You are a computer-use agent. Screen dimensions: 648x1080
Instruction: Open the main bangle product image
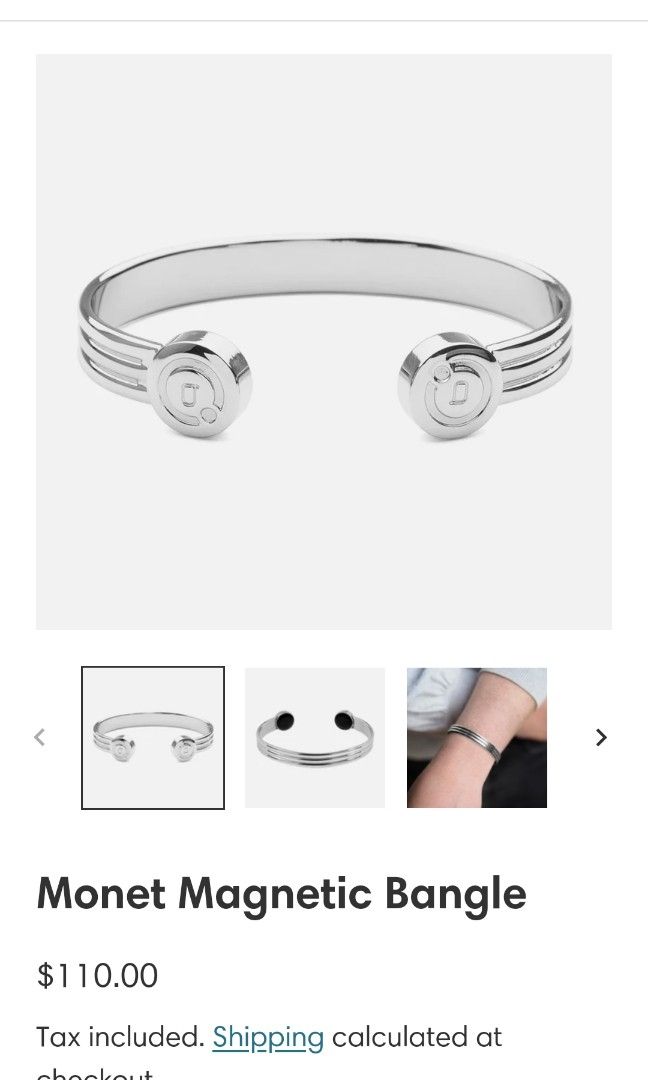[324, 342]
